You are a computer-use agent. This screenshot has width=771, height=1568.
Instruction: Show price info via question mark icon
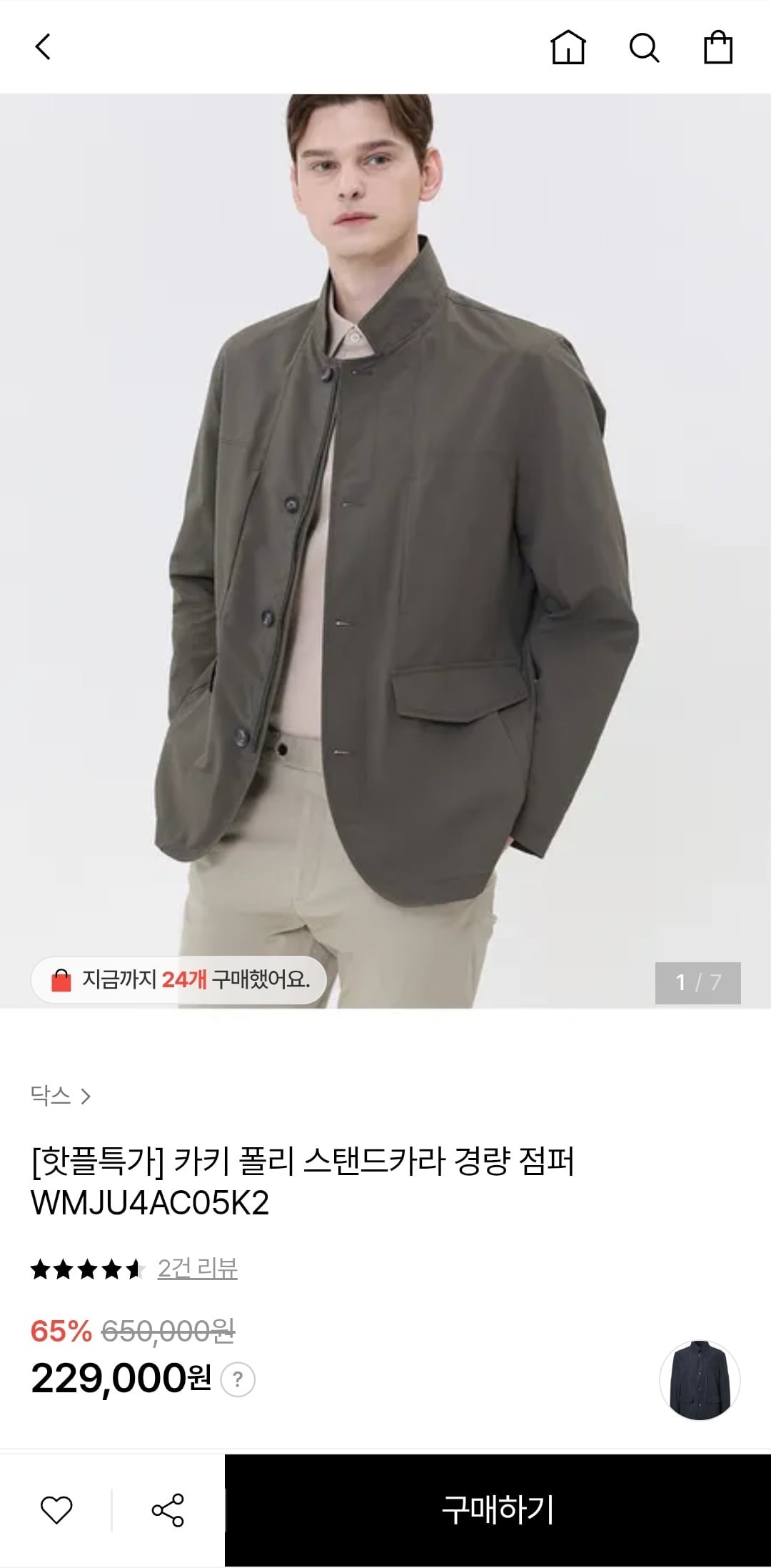point(238,1379)
